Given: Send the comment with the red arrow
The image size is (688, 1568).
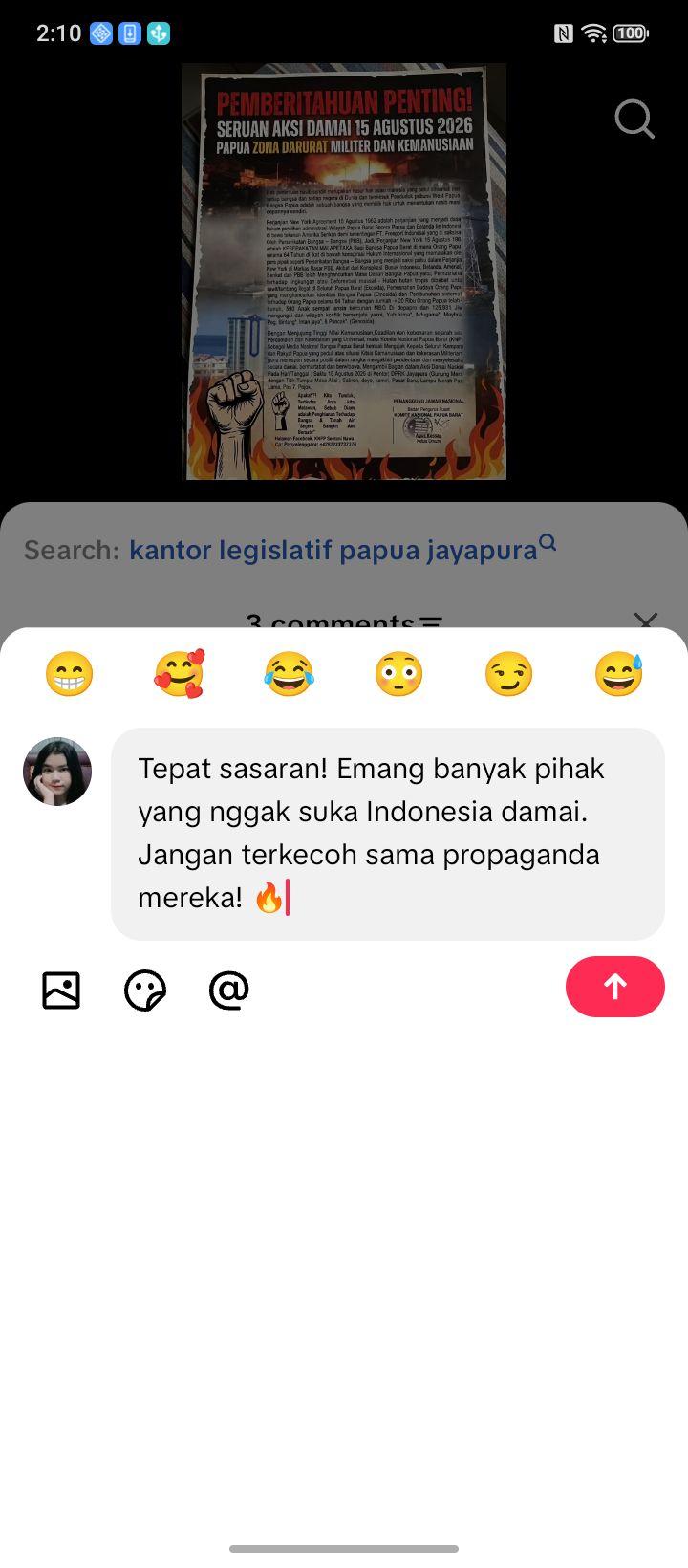Looking at the screenshot, I should [615, 986].
